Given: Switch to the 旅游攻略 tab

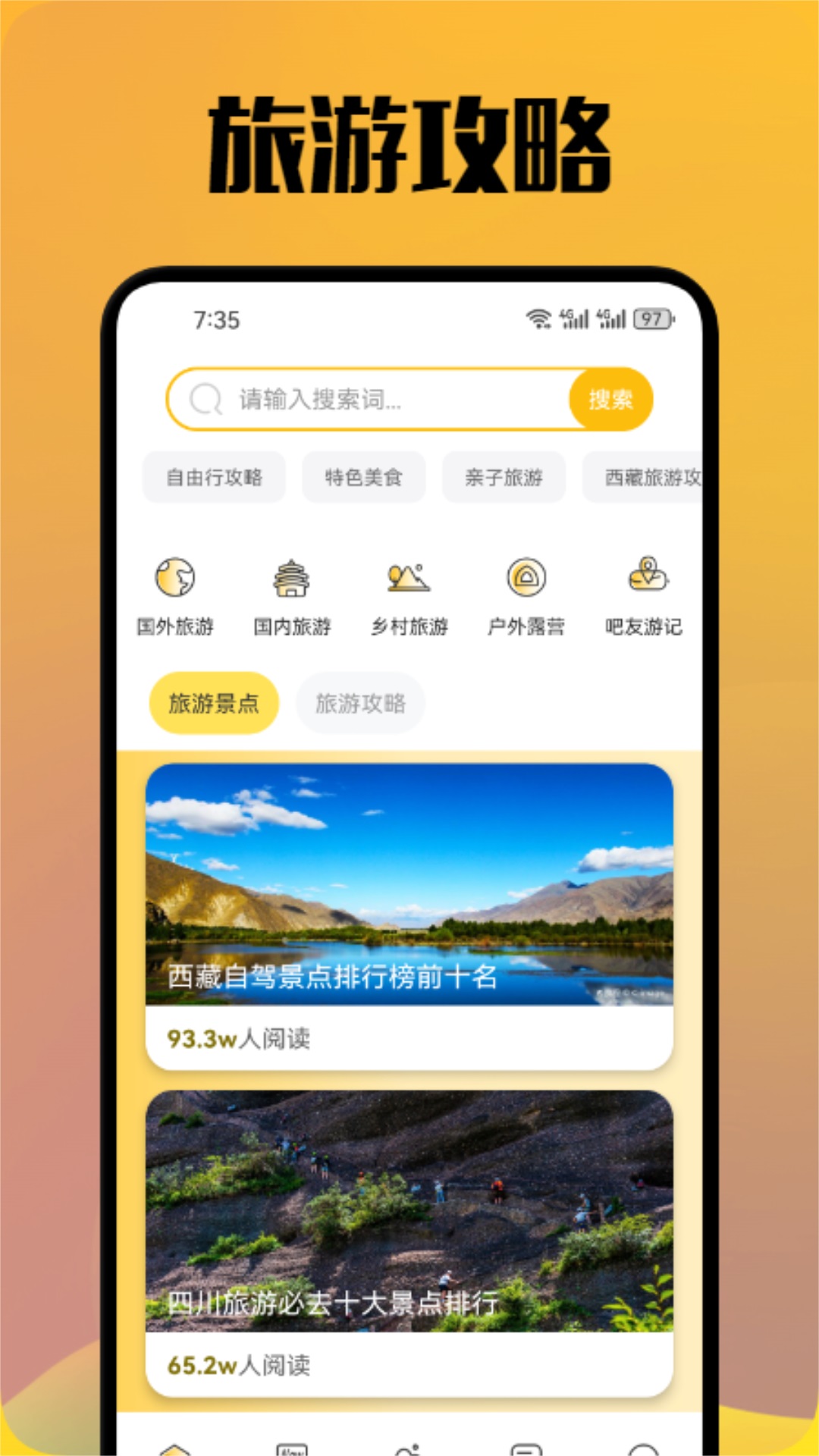Looking at the screenshot, I should pos(360,702).
